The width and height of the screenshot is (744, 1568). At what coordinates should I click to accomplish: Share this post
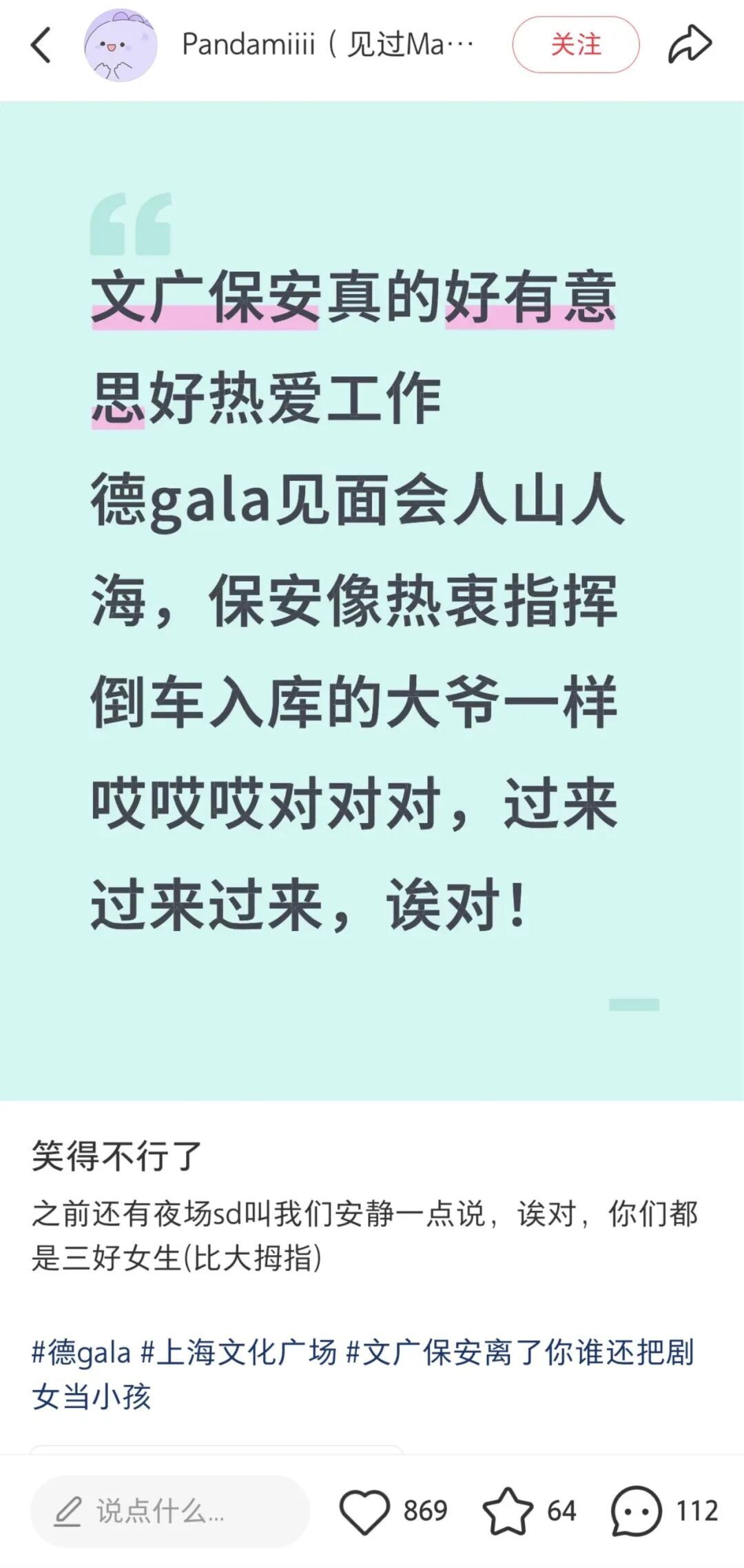tap(689, 45)
